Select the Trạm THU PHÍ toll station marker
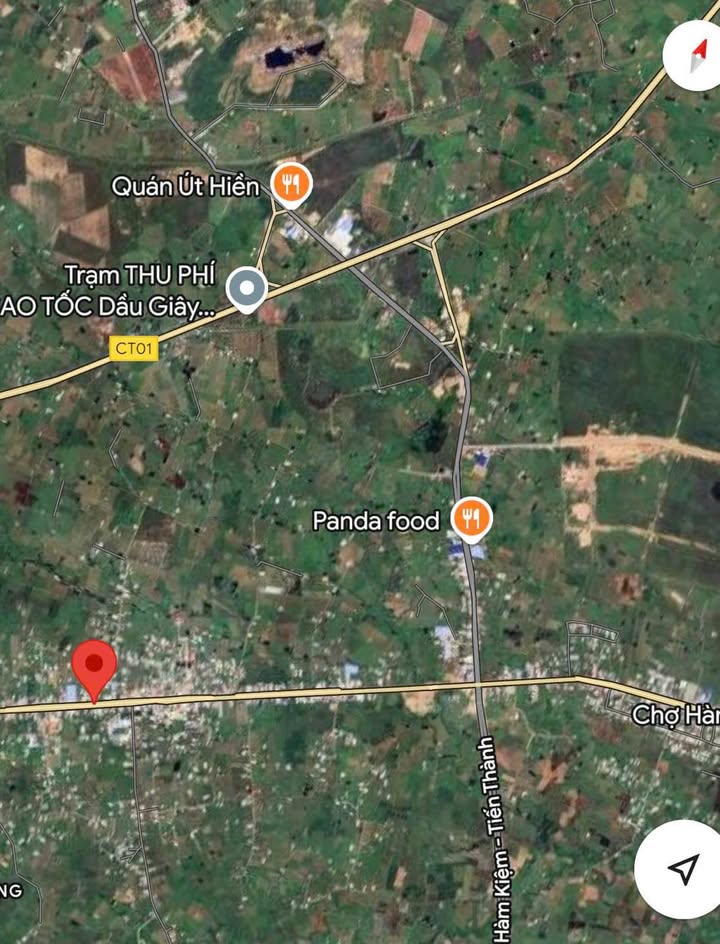This screenshot has width=720, height=944. 246,289
